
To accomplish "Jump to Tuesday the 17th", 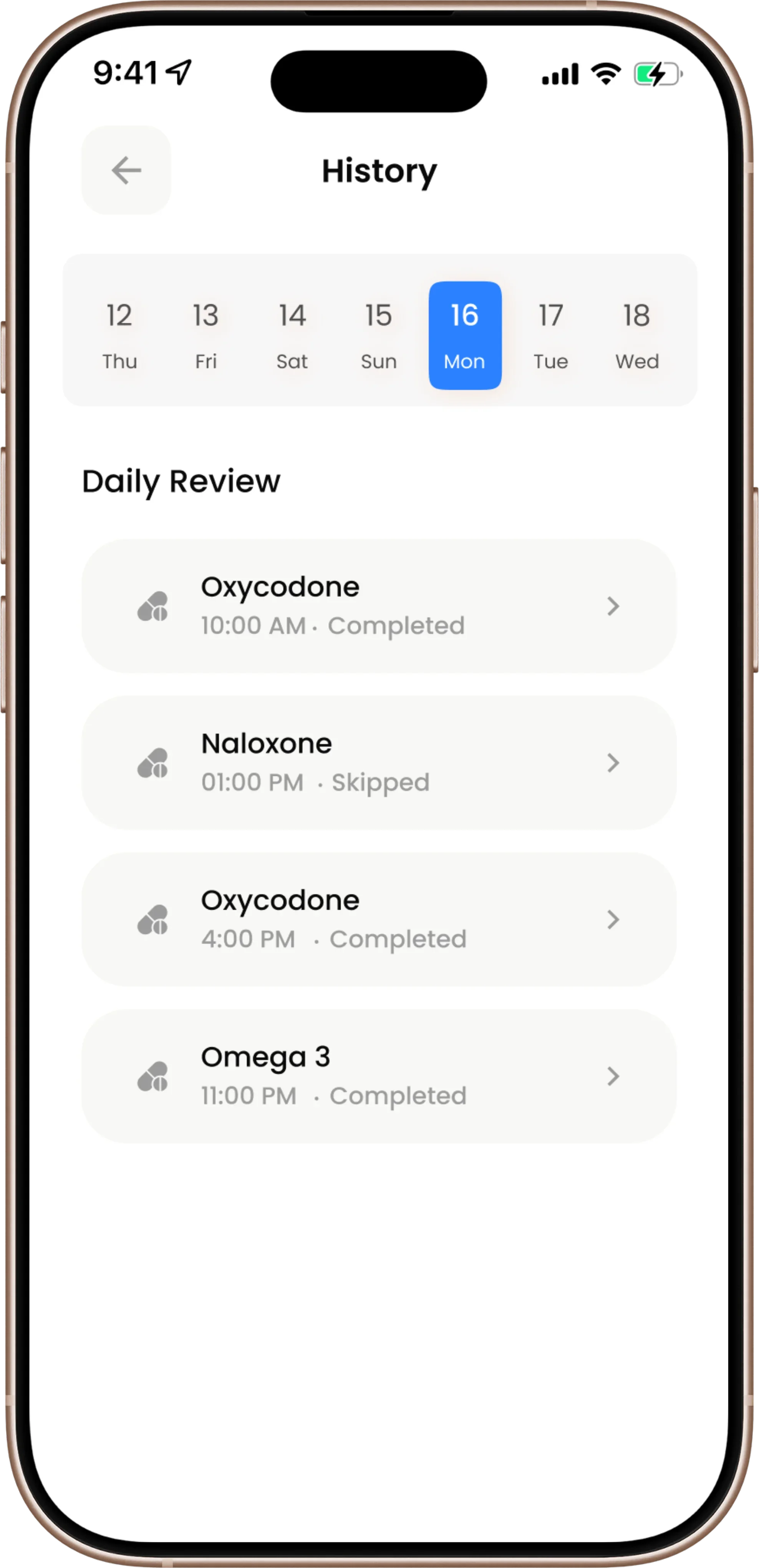I will (x=550, y=335).
